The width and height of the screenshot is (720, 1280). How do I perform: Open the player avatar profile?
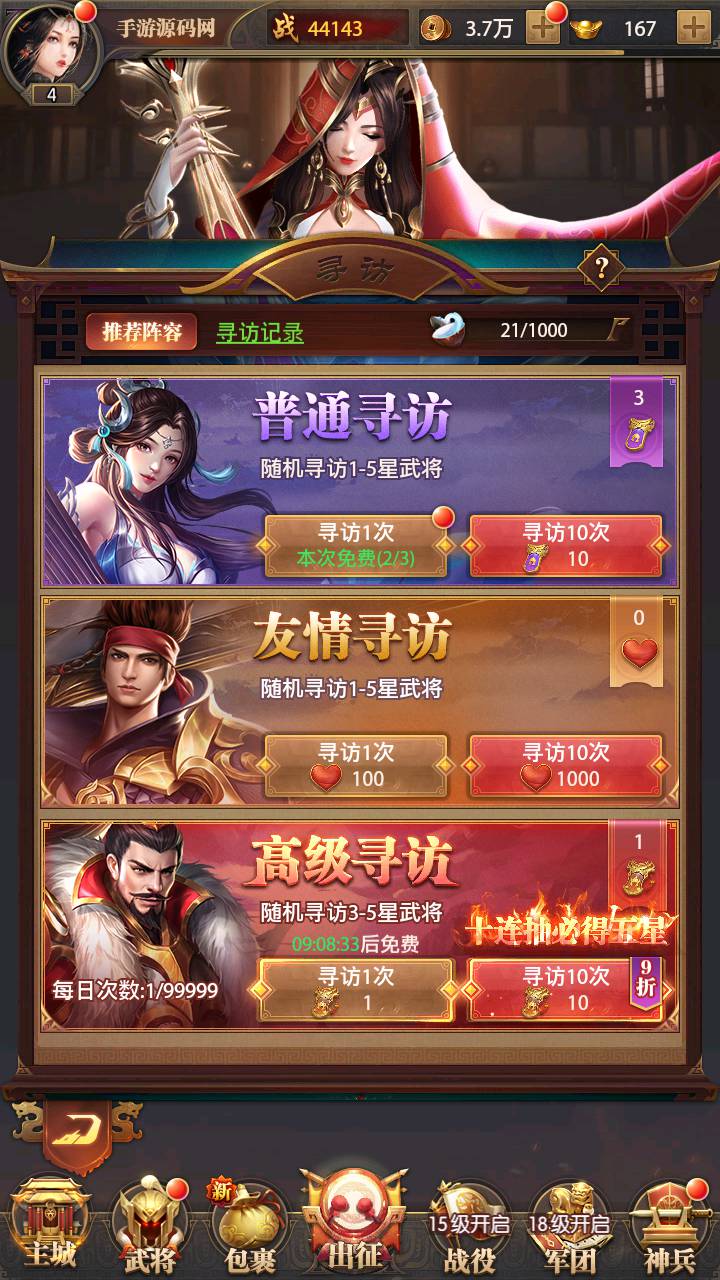52,50
